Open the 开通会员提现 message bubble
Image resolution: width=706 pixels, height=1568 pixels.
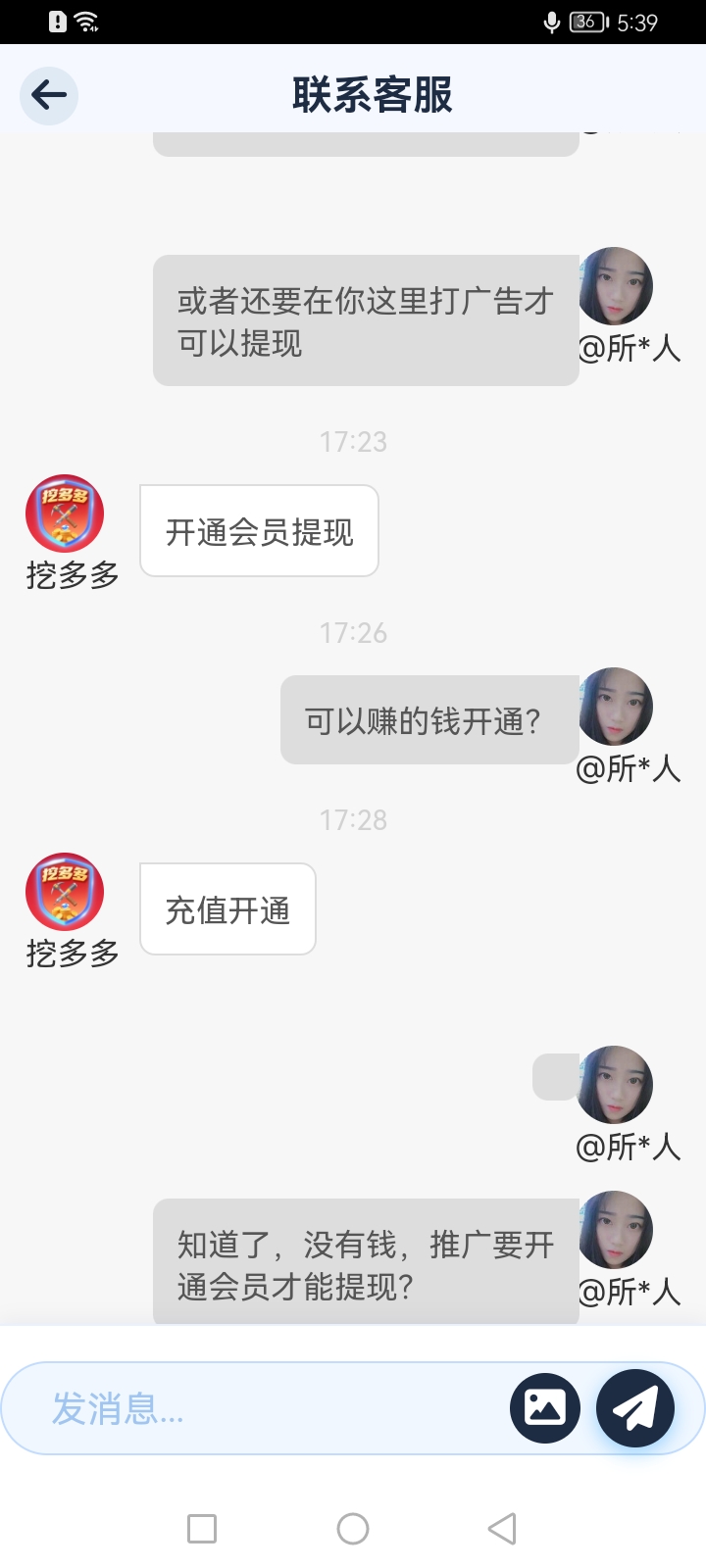[x=259, y=530]
